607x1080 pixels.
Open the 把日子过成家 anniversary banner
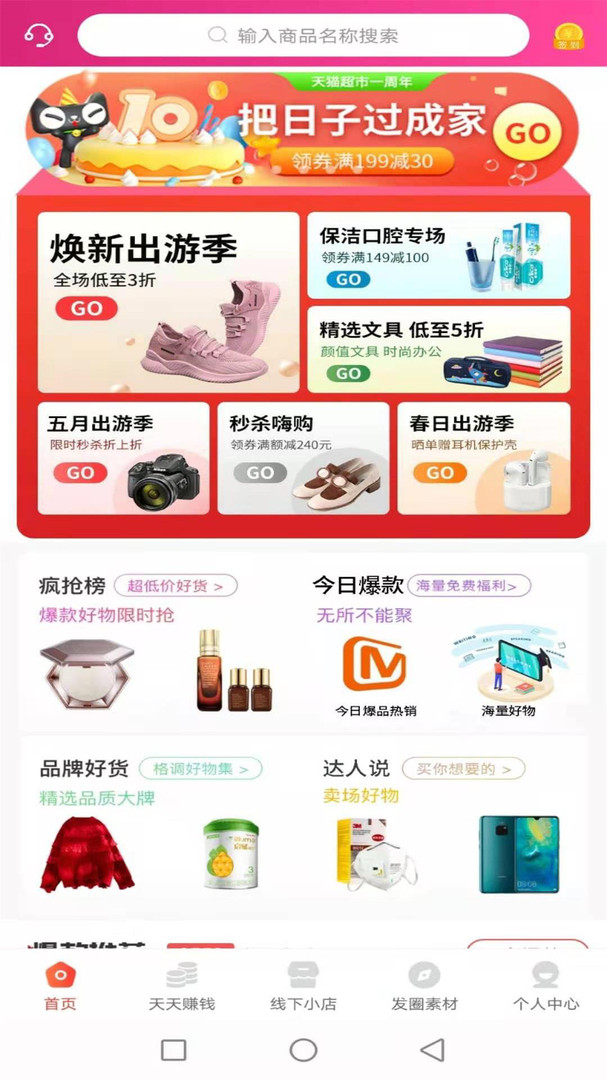[x=303, y=130]
